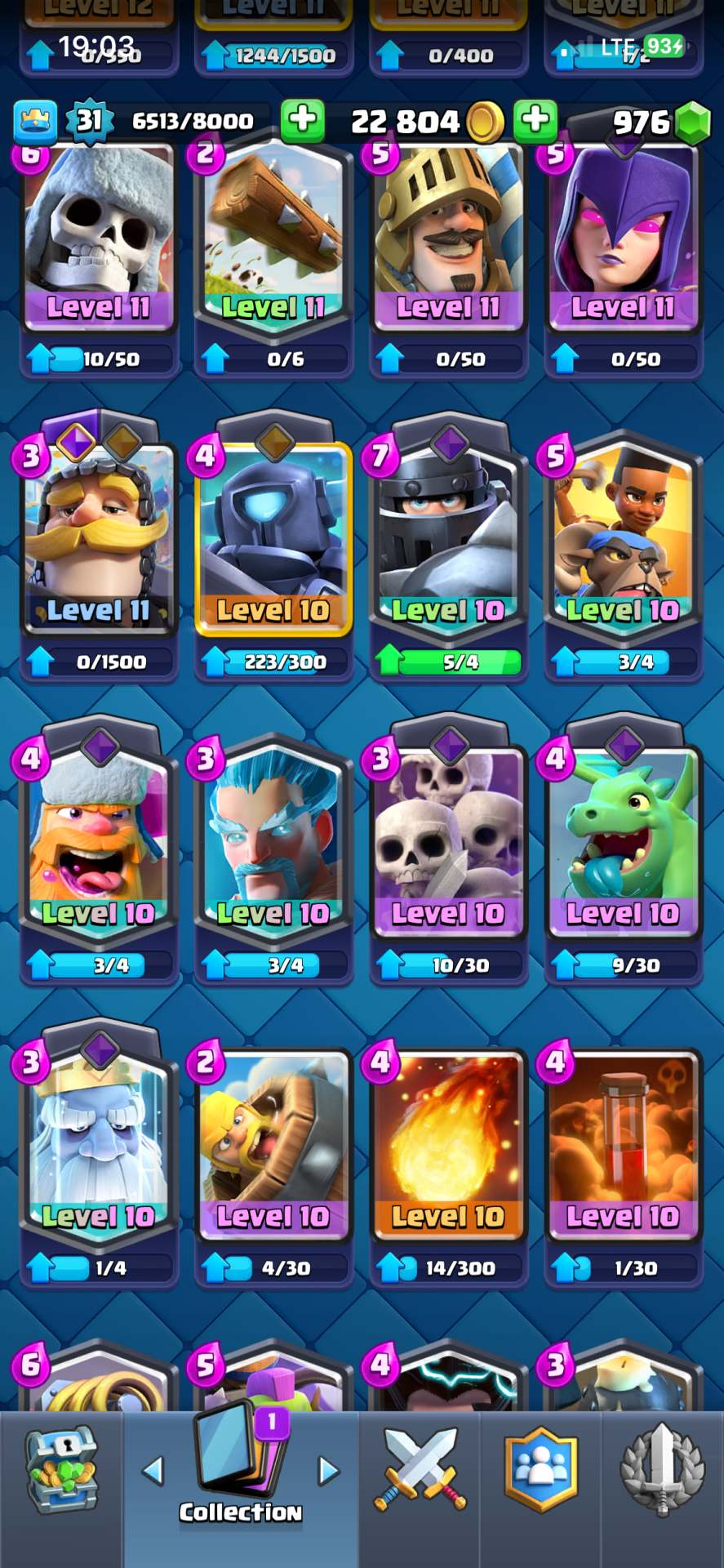Select the Giant Skeleton card
This screenshot has height=1568, width=724.
[99, 237]
